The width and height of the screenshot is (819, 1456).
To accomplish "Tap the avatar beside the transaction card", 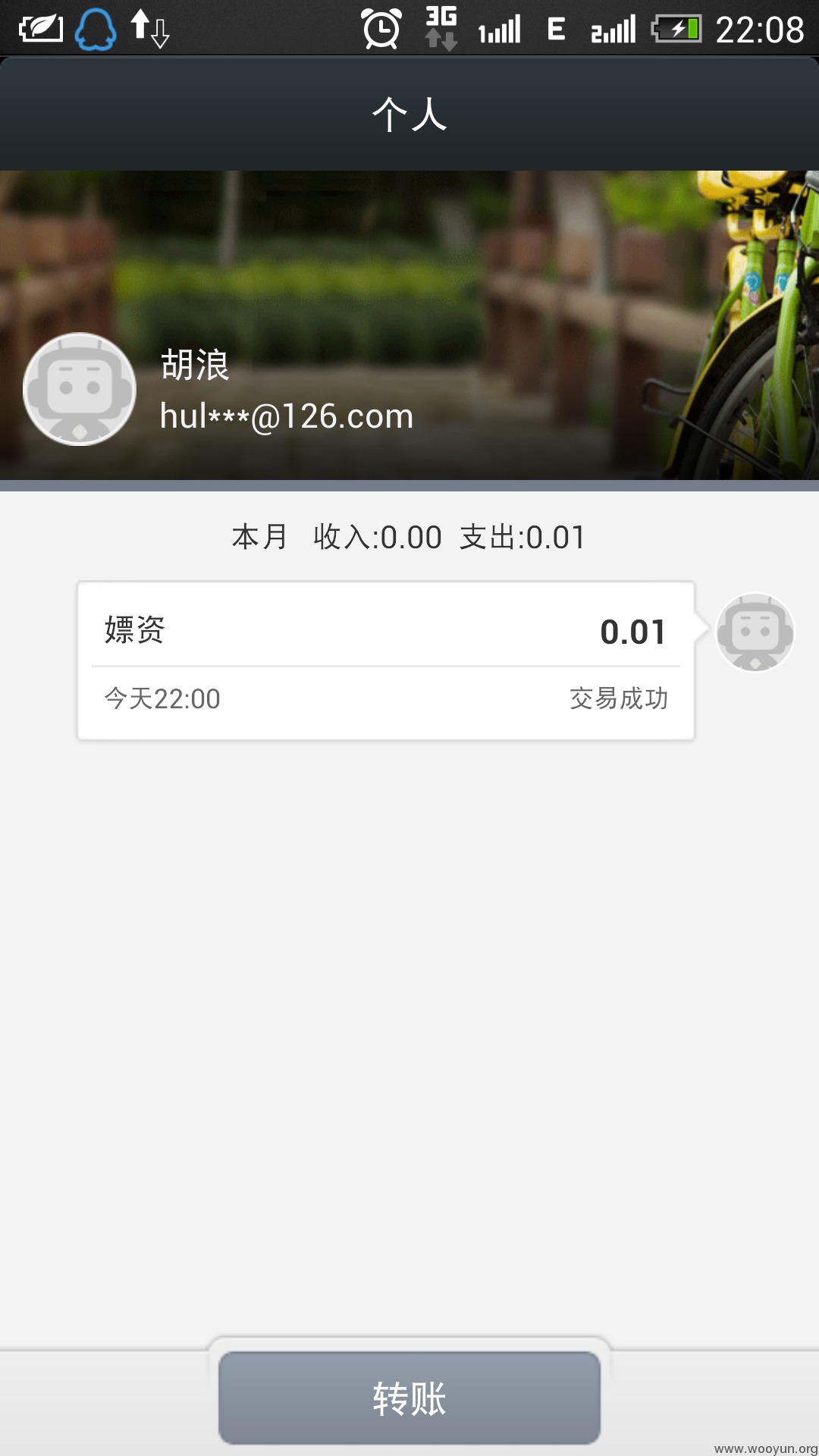I will (755, 632).
